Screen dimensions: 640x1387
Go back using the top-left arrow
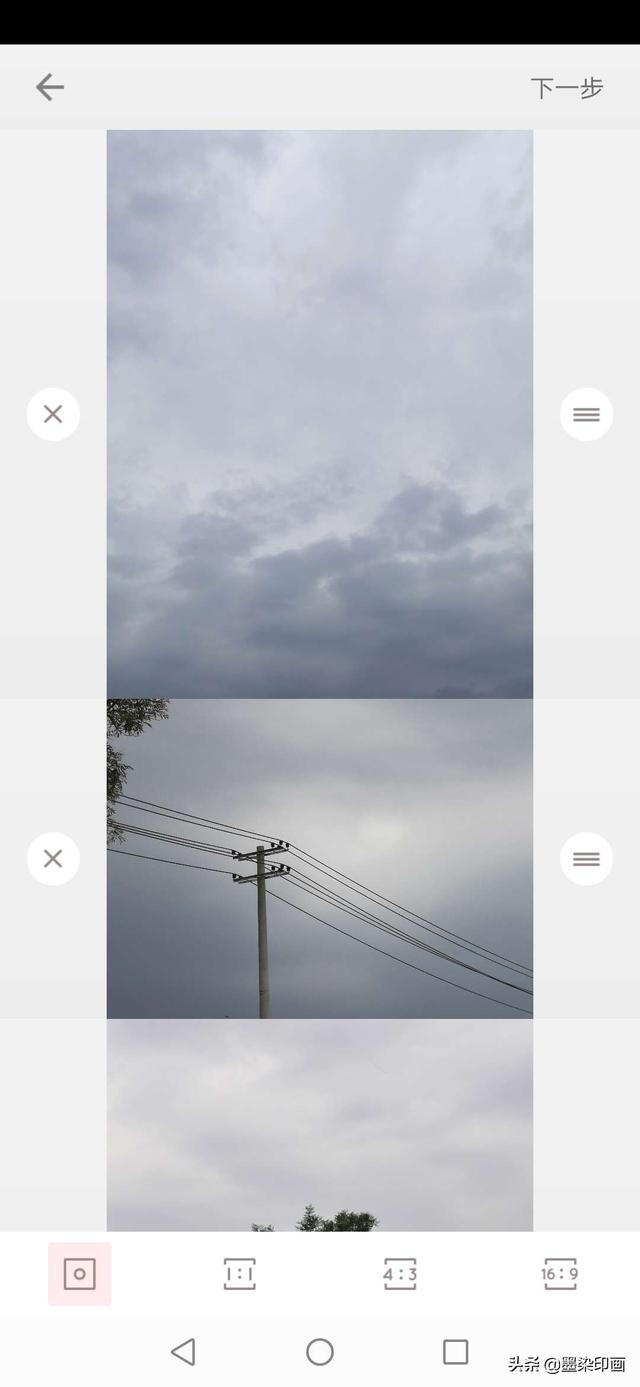click(x=50, y=88)
